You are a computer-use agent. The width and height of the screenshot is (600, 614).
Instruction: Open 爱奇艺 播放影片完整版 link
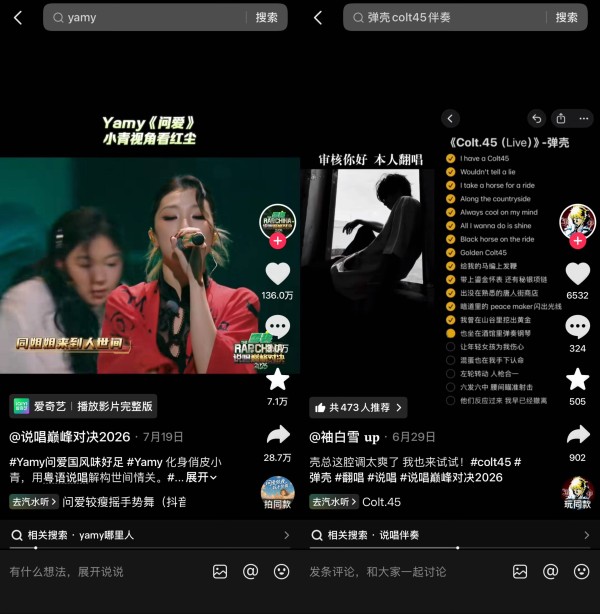click(83, 406)
